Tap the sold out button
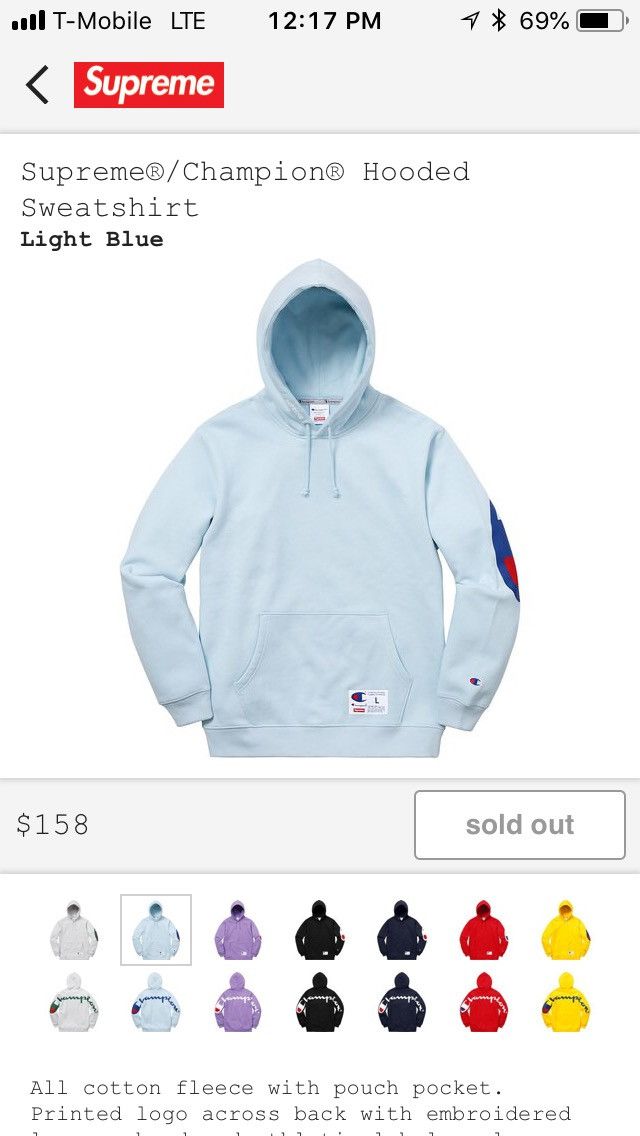 (519, 825)
